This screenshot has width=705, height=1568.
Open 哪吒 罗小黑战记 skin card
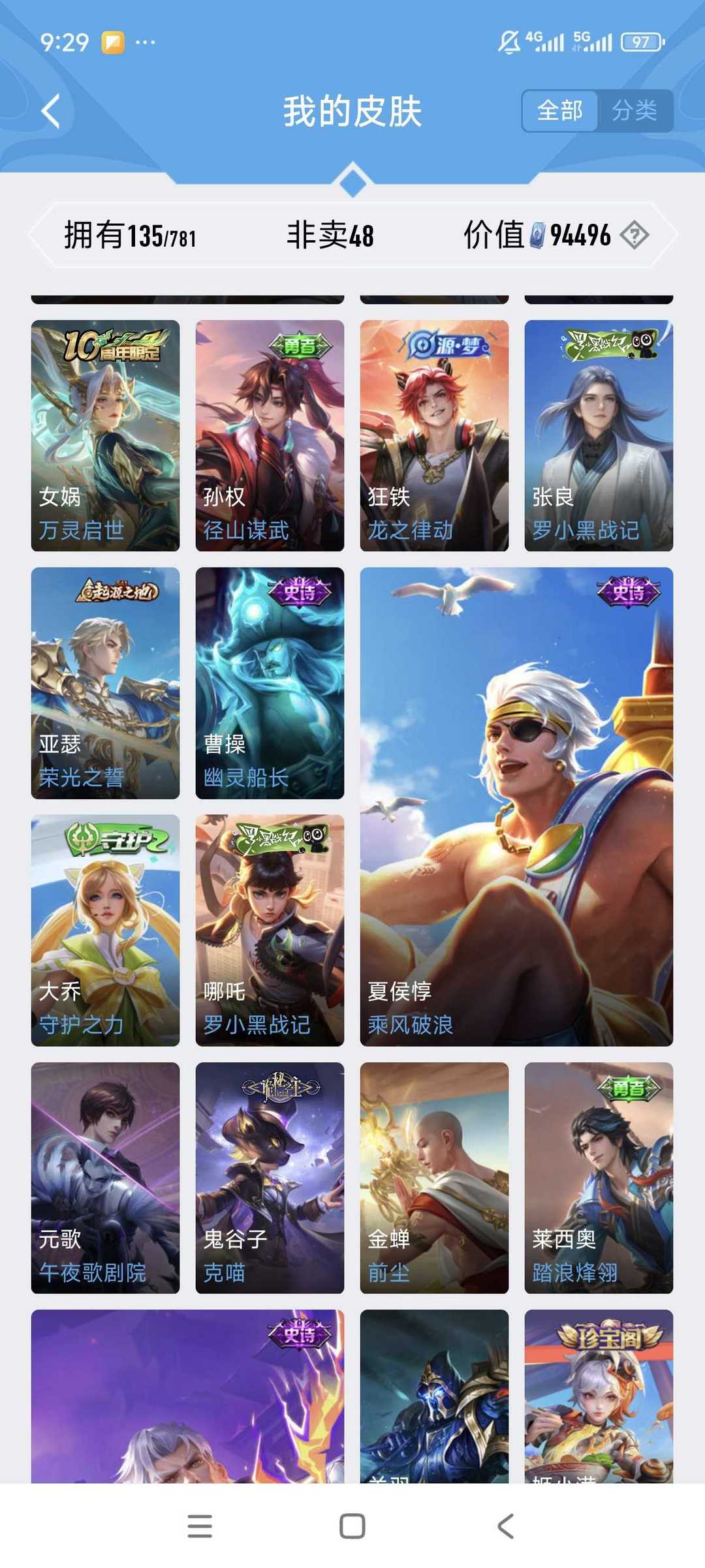click(270, 930)
